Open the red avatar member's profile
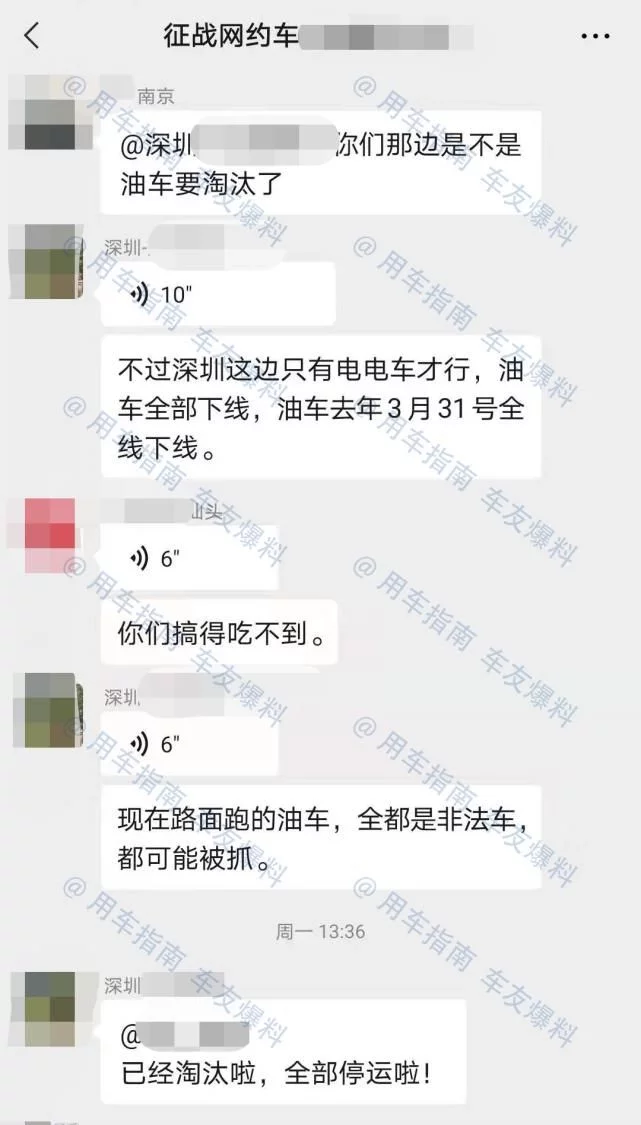The width and height of the screenshot is (641, 1125). click(43, 536)
